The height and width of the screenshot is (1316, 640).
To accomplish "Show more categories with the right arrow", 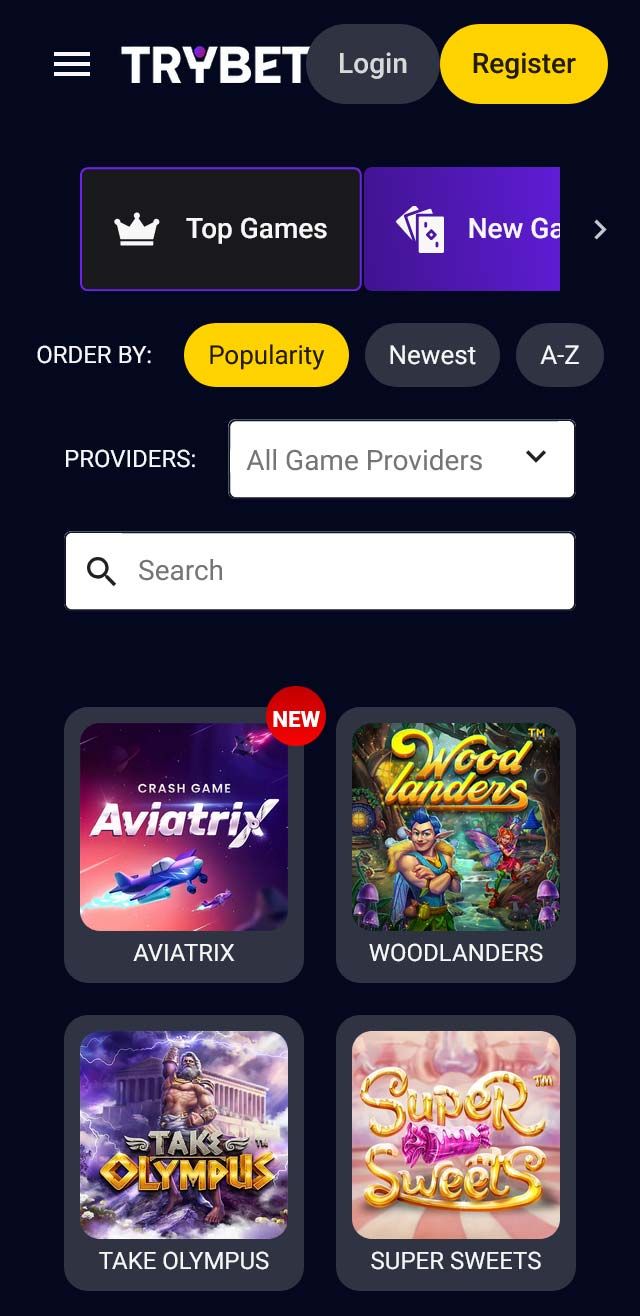I will [x=600, y=230].
